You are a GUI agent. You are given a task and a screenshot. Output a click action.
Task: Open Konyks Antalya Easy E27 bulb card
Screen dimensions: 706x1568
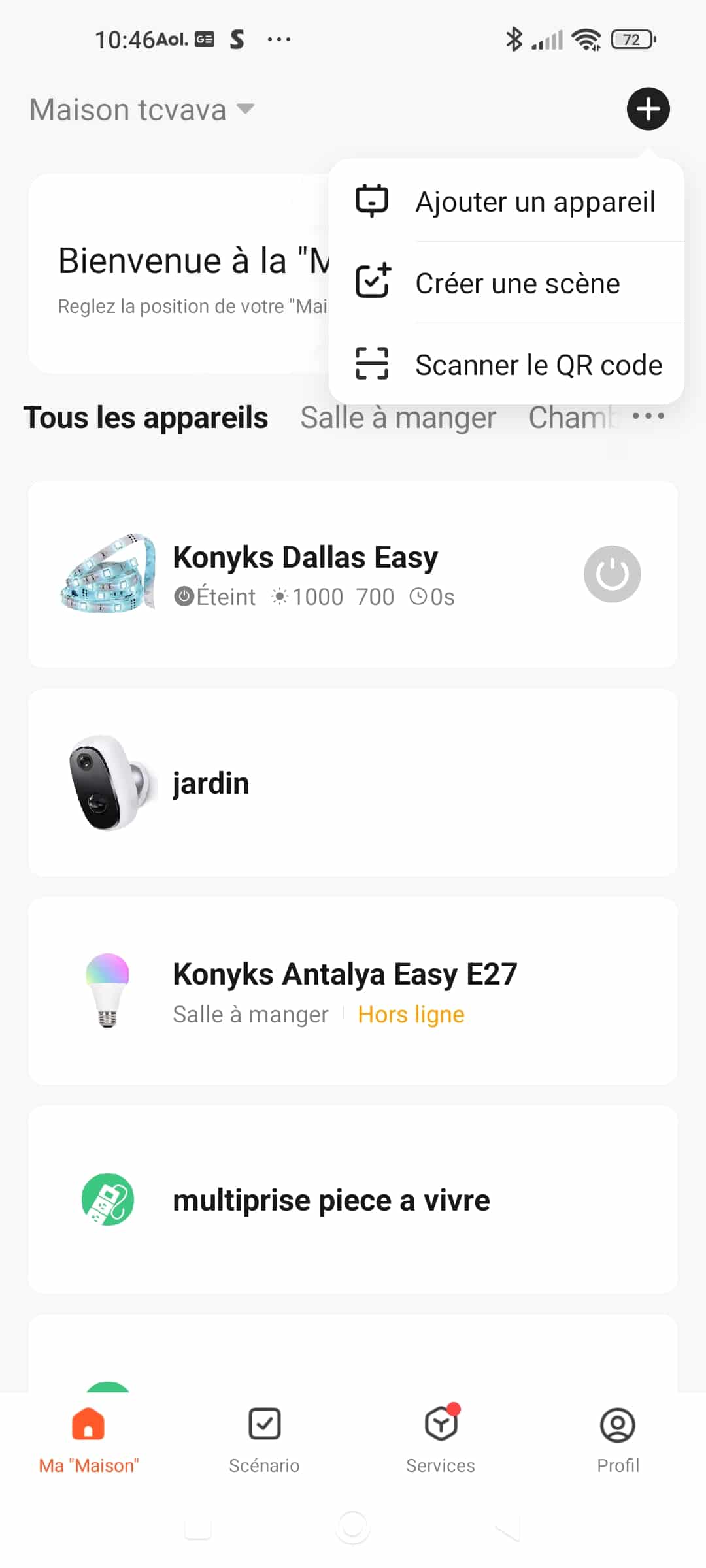[x=352, y=991]
